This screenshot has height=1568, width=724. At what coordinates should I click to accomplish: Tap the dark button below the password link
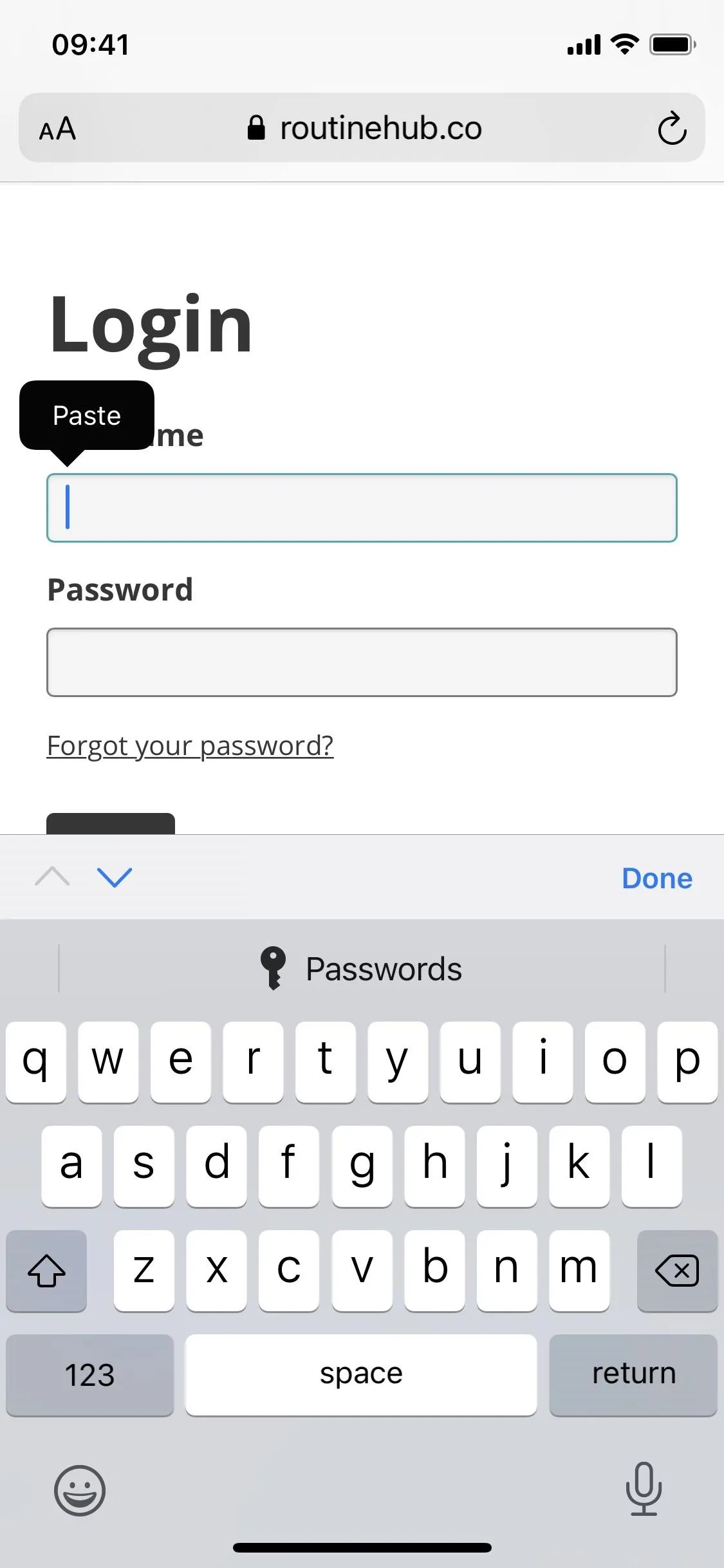pos(111,824)
